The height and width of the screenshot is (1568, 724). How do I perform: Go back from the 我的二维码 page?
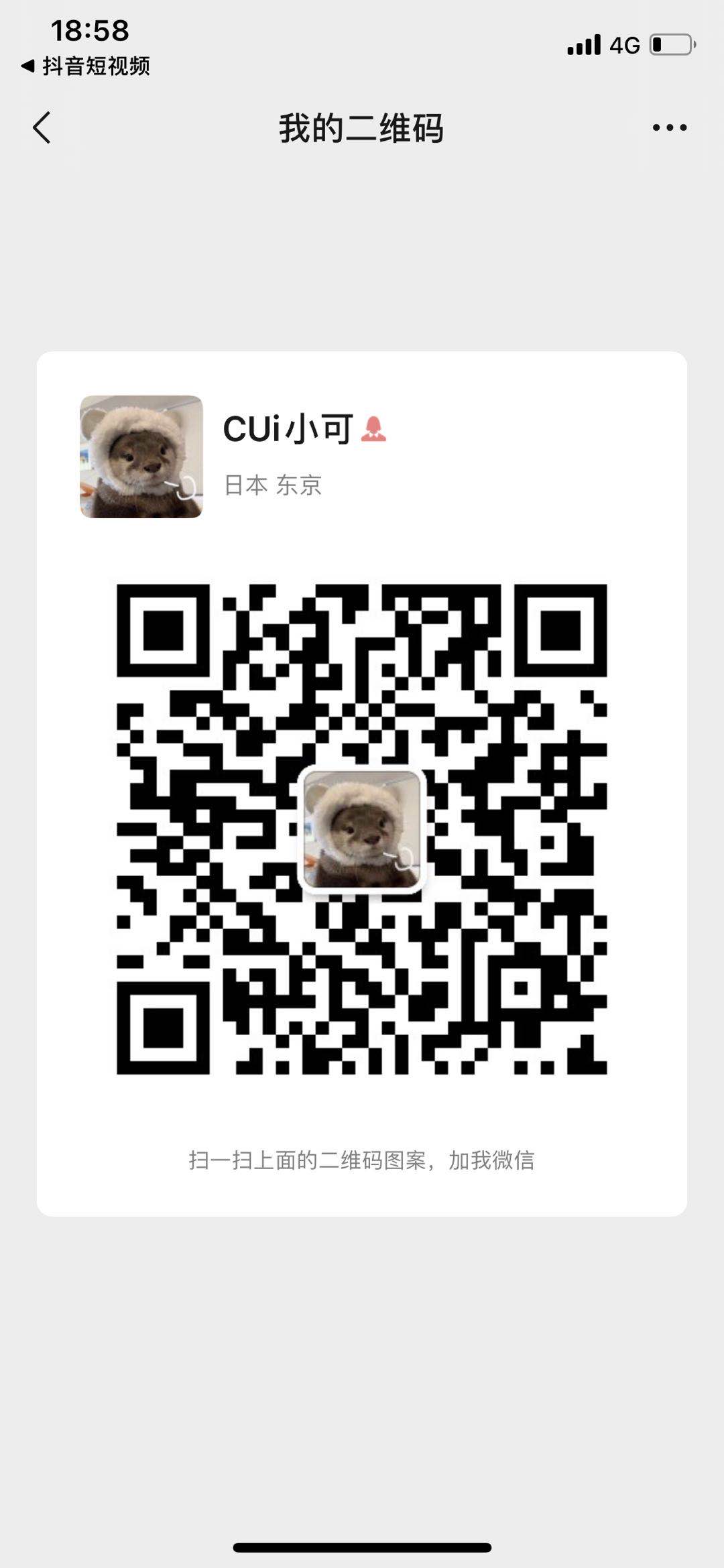tap(42, 127)
